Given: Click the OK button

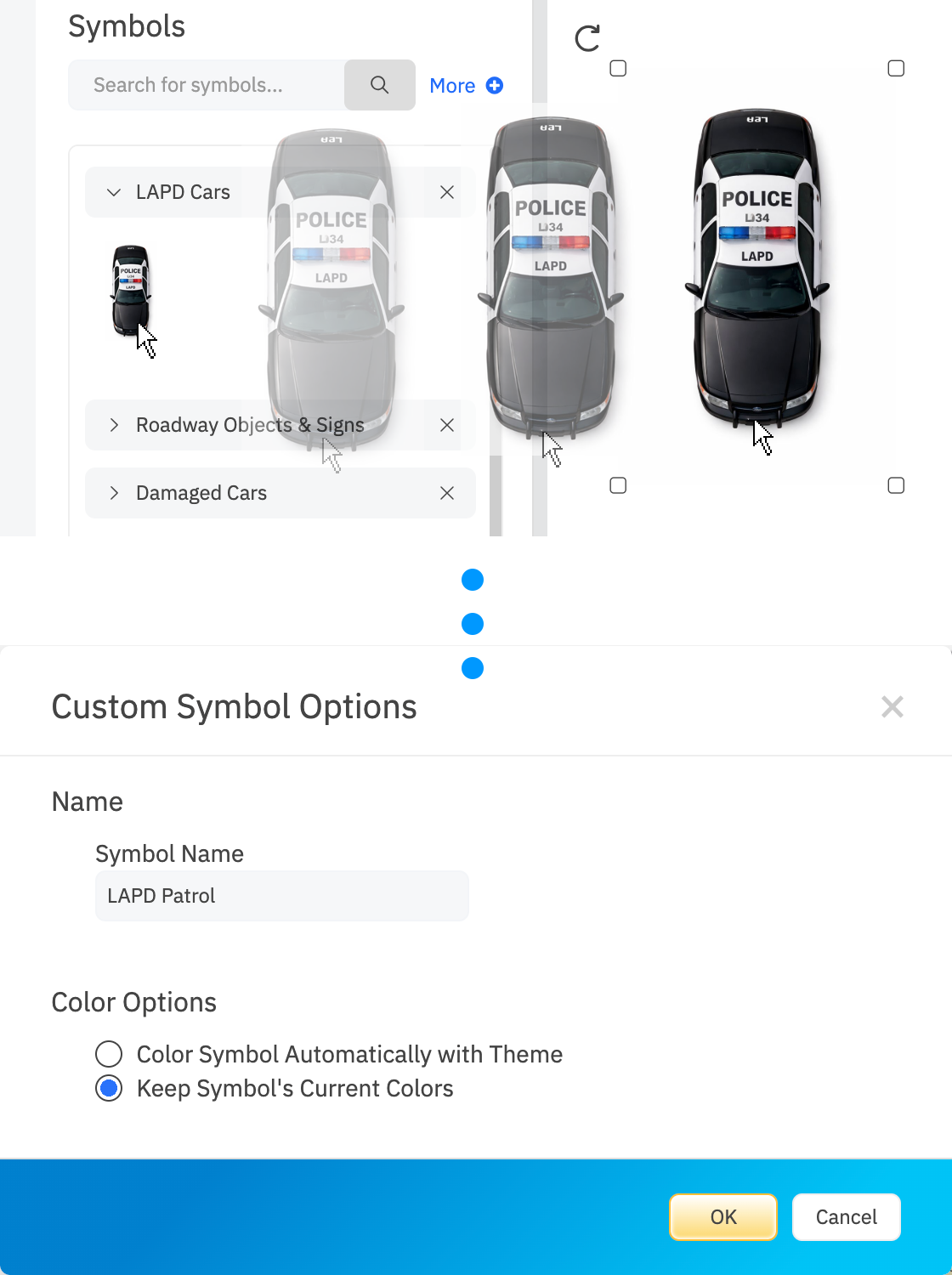Looking at the screenshot, I should coord(722,1217).
